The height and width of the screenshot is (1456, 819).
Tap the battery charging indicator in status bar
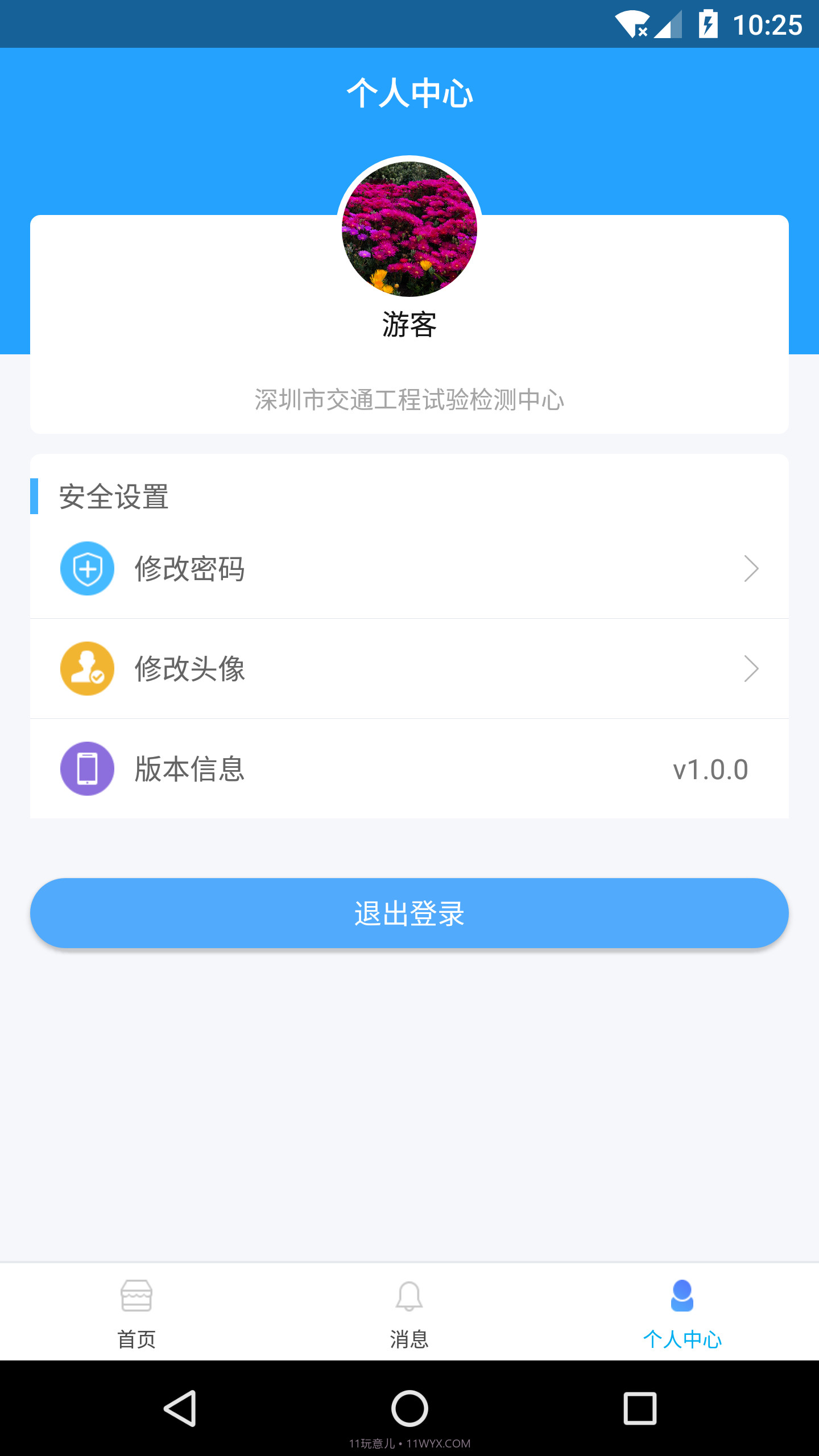point(708,23)
